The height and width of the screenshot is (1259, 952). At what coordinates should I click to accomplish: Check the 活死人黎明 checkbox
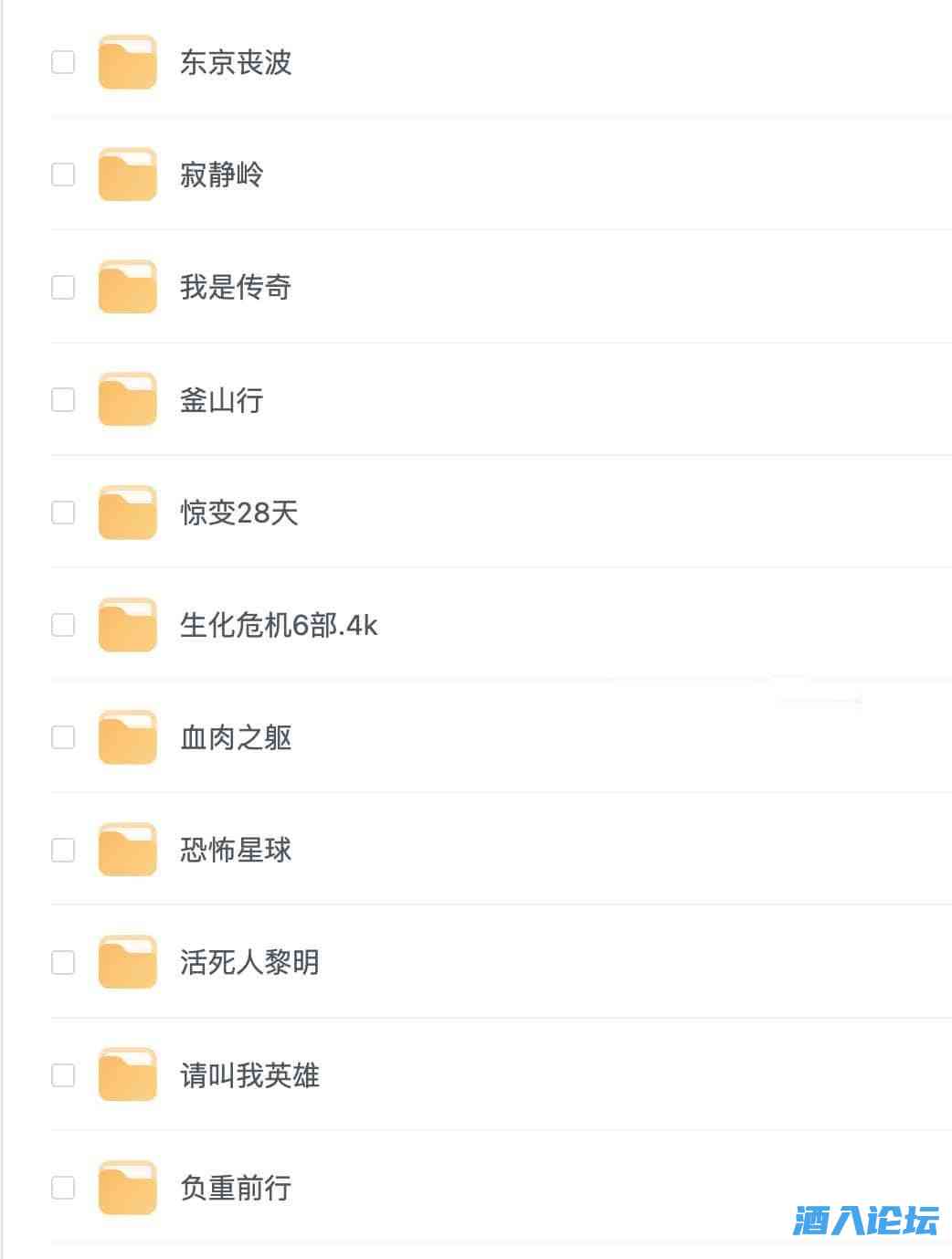(63, 962)
